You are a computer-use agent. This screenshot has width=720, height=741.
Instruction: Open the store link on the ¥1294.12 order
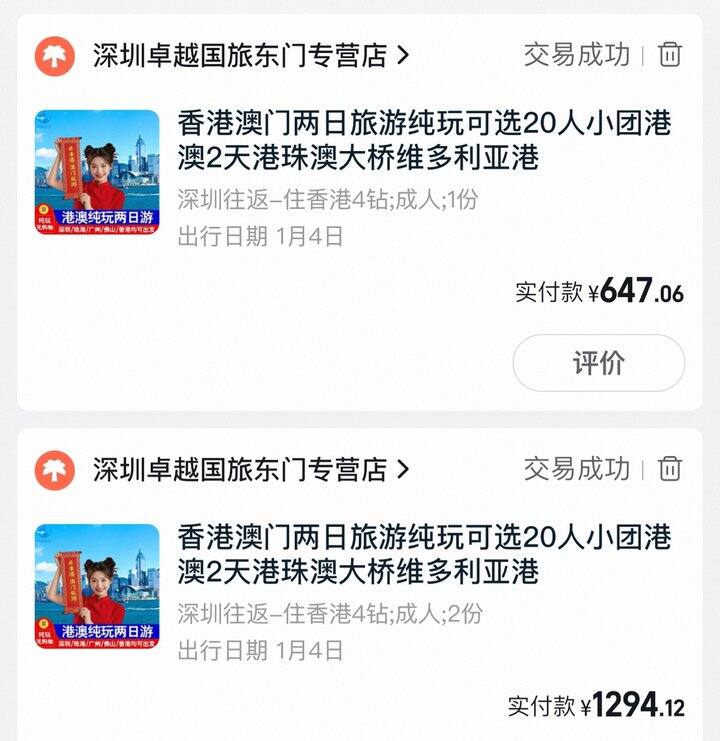250,469
